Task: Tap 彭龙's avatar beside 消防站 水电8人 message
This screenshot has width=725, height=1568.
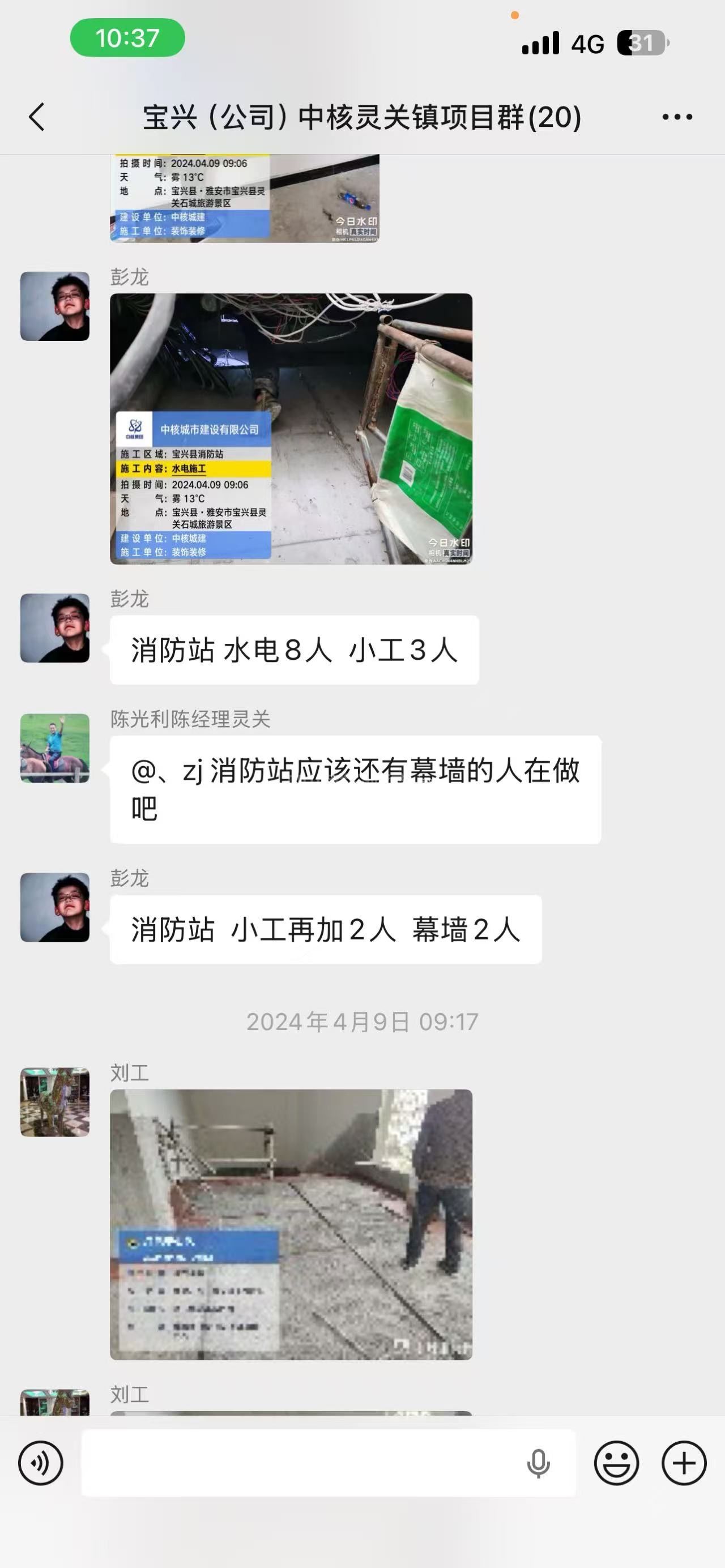Action: click(55, 628)
